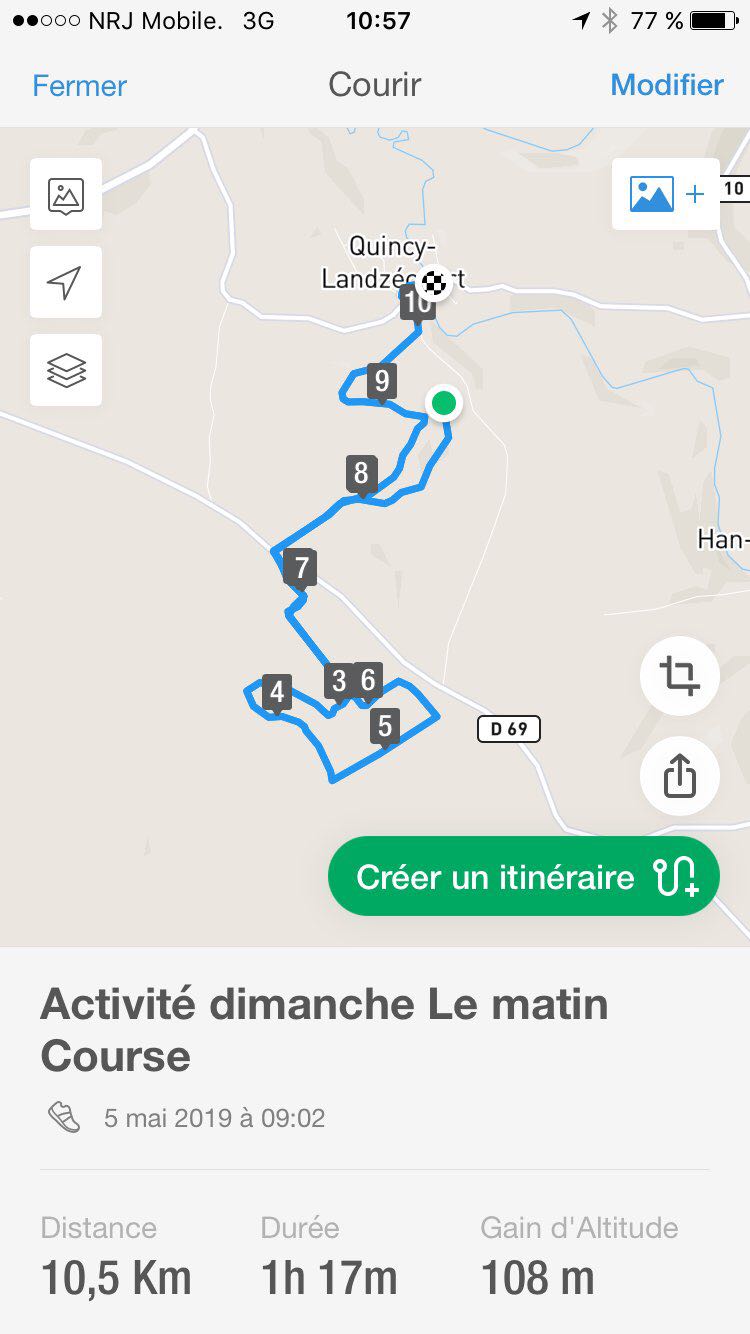Add a photo to the activity
750x1334 pixels.
click(x=666, y=194)
